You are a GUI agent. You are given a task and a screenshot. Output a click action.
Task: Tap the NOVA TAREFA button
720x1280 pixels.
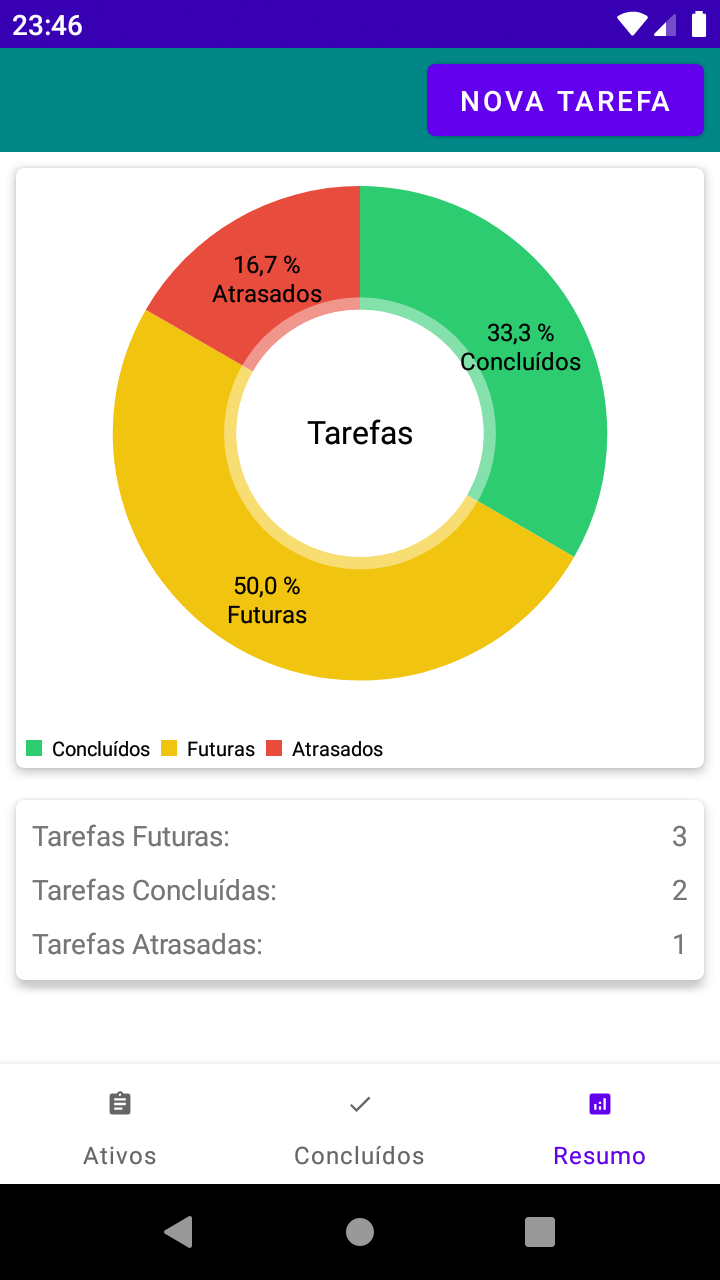pos(565,100)
